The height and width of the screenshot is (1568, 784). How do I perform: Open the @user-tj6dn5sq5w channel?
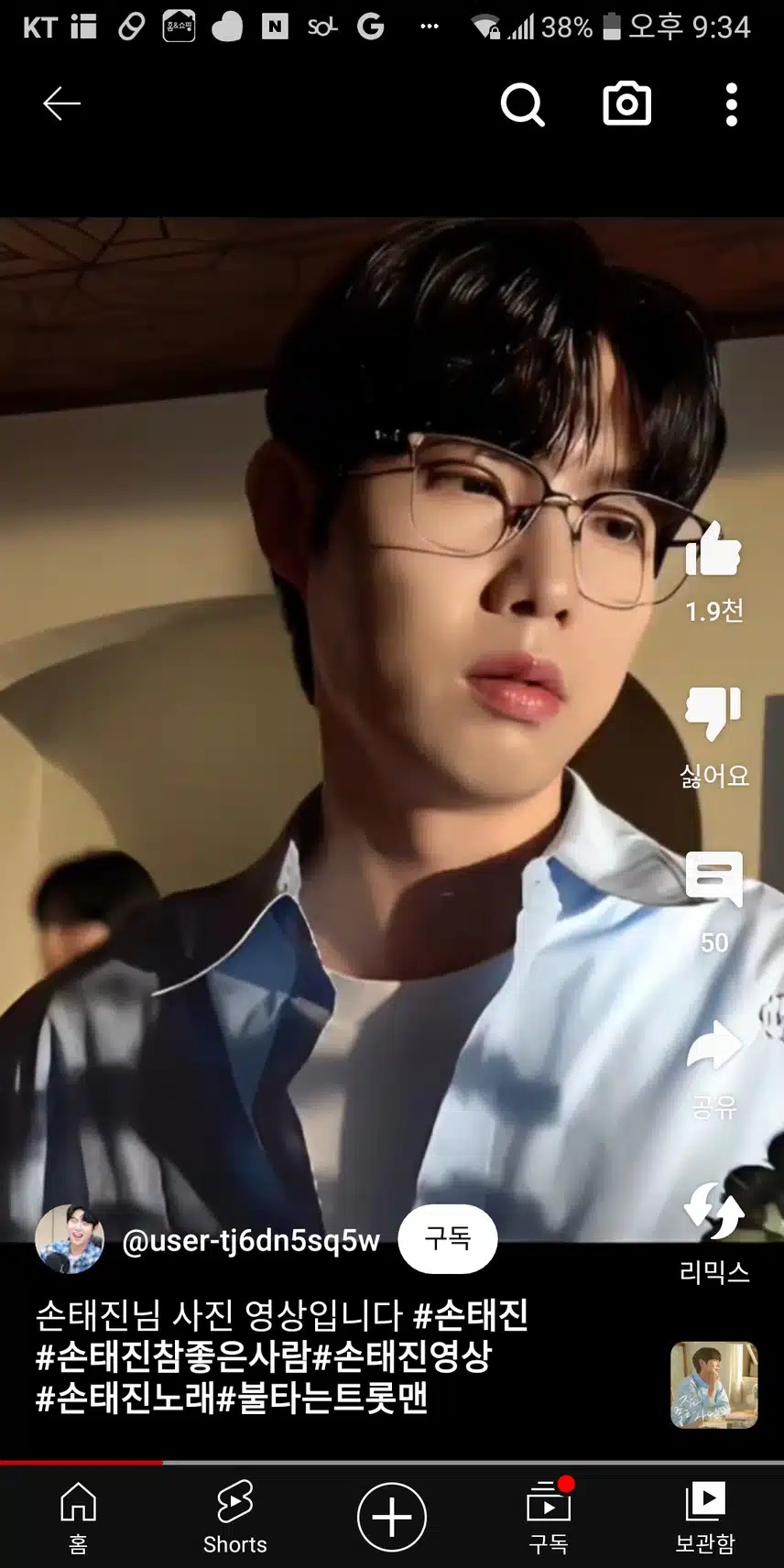click(250, 1240)
